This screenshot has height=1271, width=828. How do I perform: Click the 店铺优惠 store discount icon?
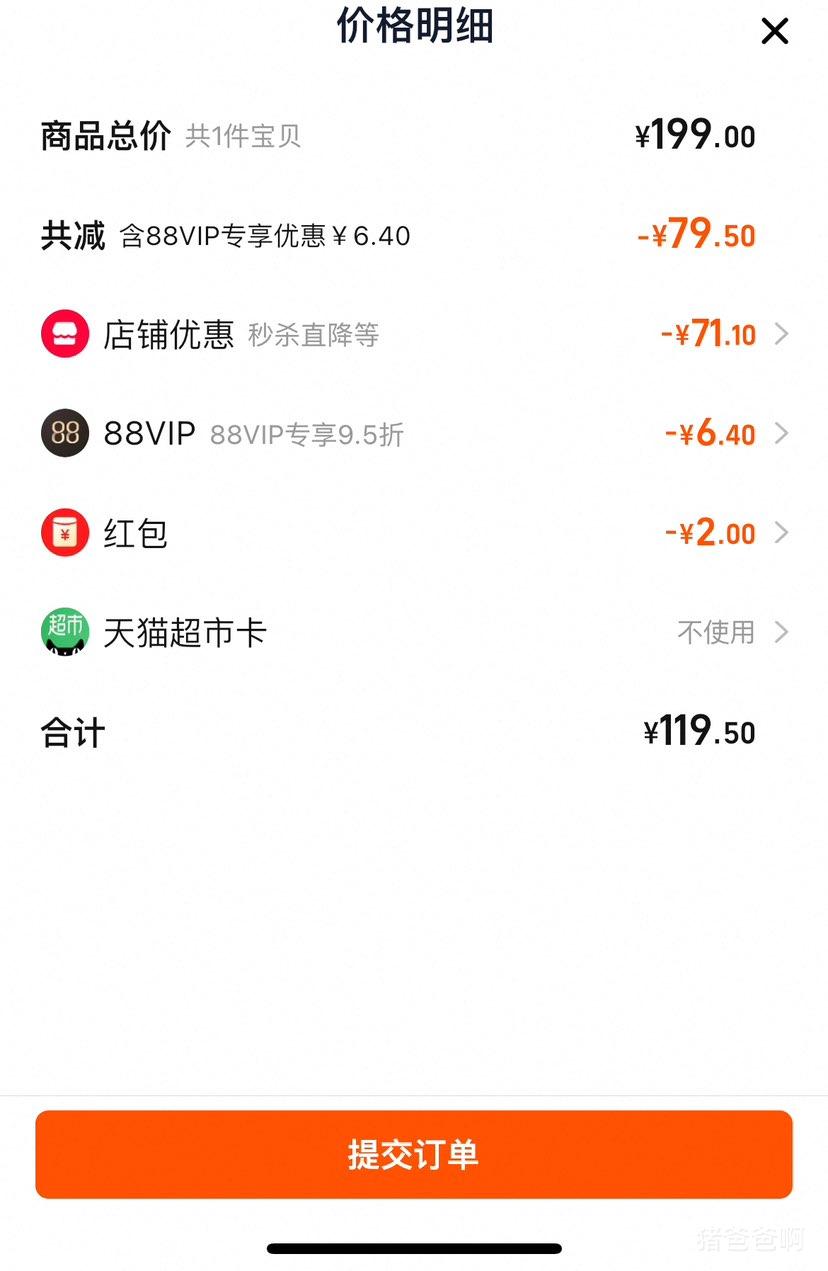coord(63,334)
